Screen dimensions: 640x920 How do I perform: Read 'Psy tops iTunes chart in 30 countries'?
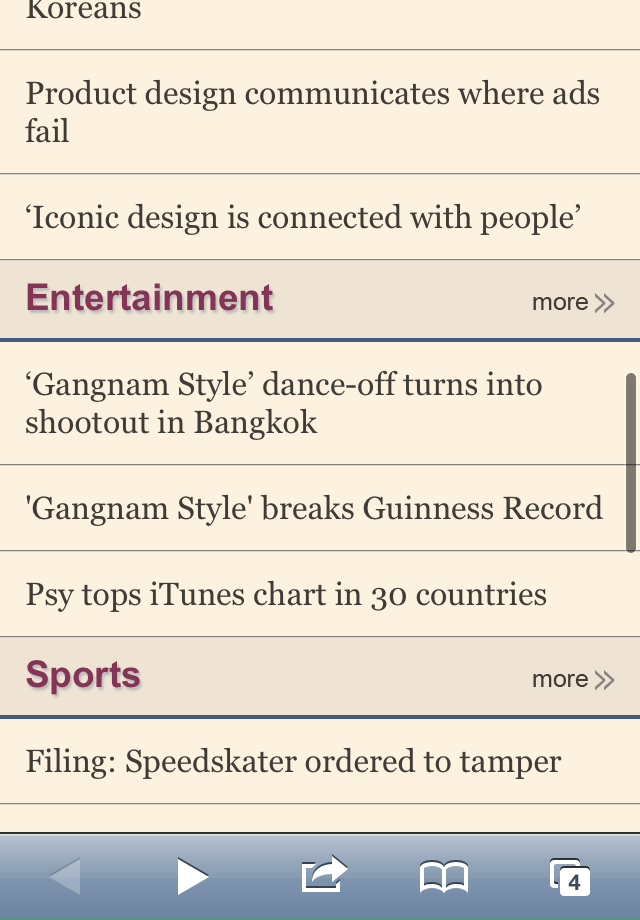pos(286,594)
